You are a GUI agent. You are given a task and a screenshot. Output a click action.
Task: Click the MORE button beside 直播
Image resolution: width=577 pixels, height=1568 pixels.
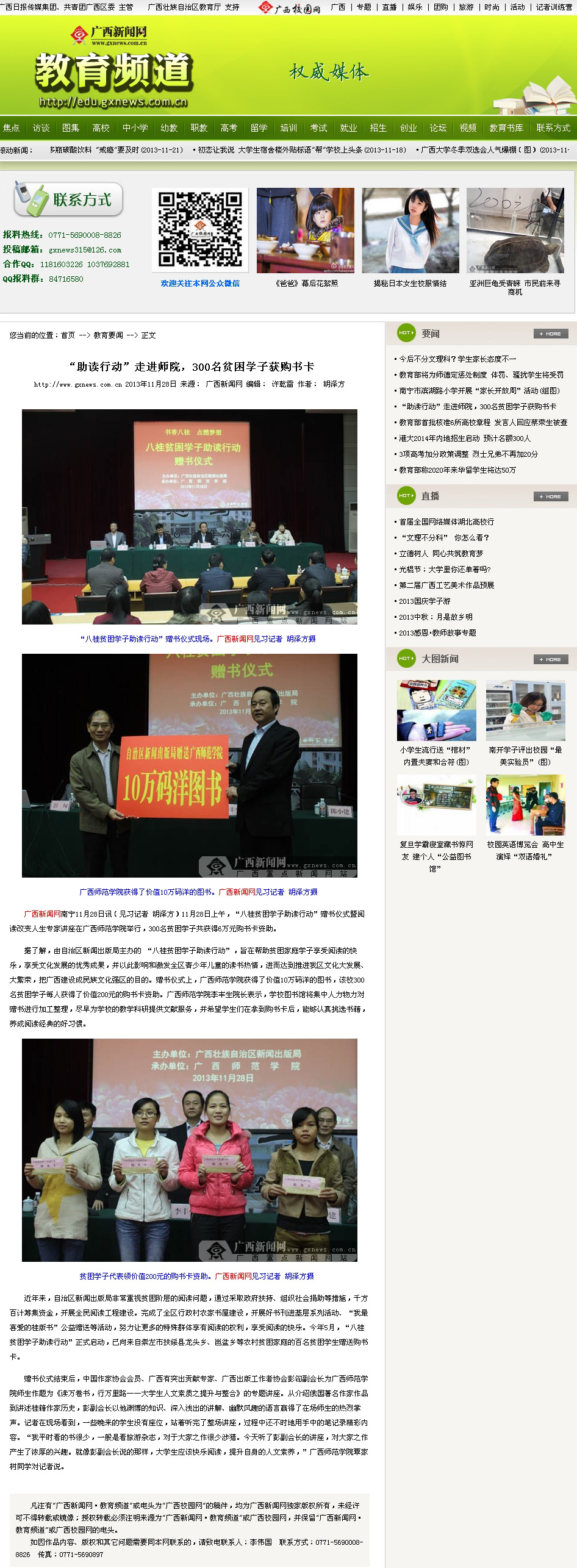pyautogui.click(x=551, y=496)
